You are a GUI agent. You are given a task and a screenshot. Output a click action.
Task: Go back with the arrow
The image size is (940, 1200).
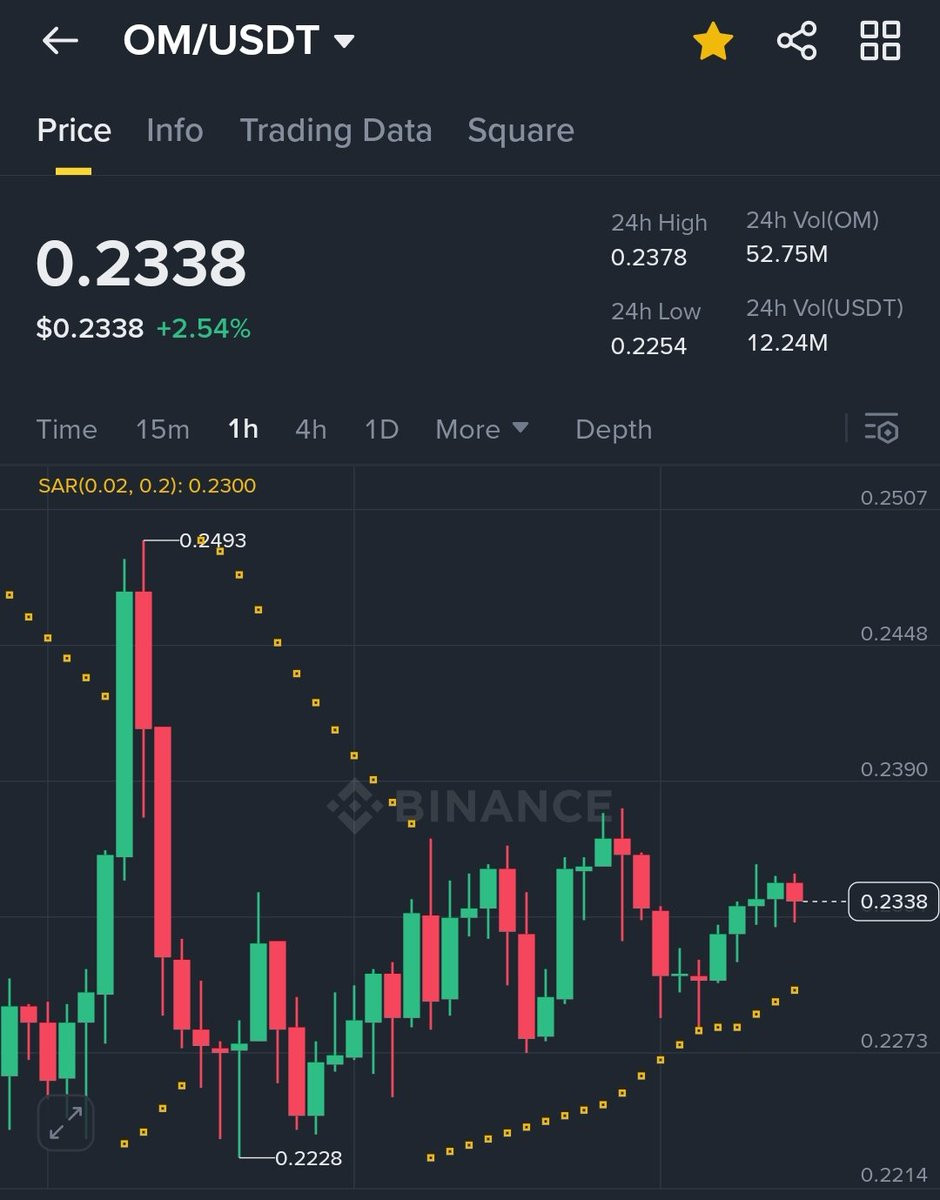[60, 41]
